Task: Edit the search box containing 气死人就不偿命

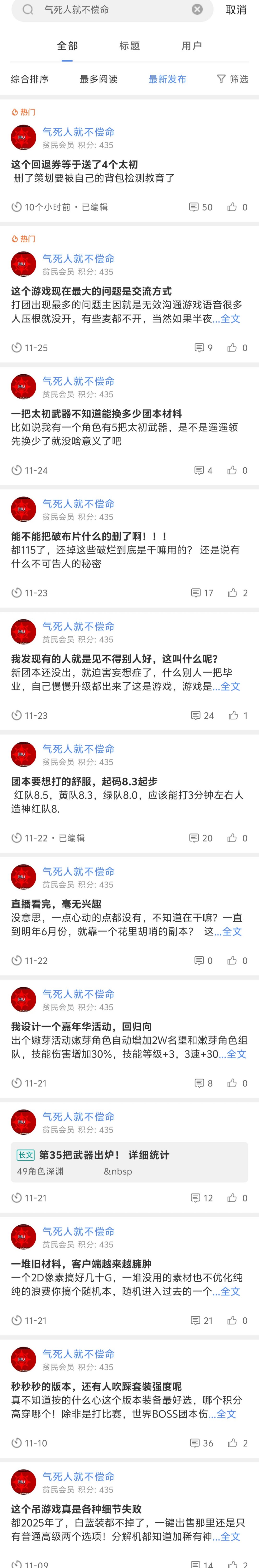Action: pyautogui.click(x=109, y=10)
